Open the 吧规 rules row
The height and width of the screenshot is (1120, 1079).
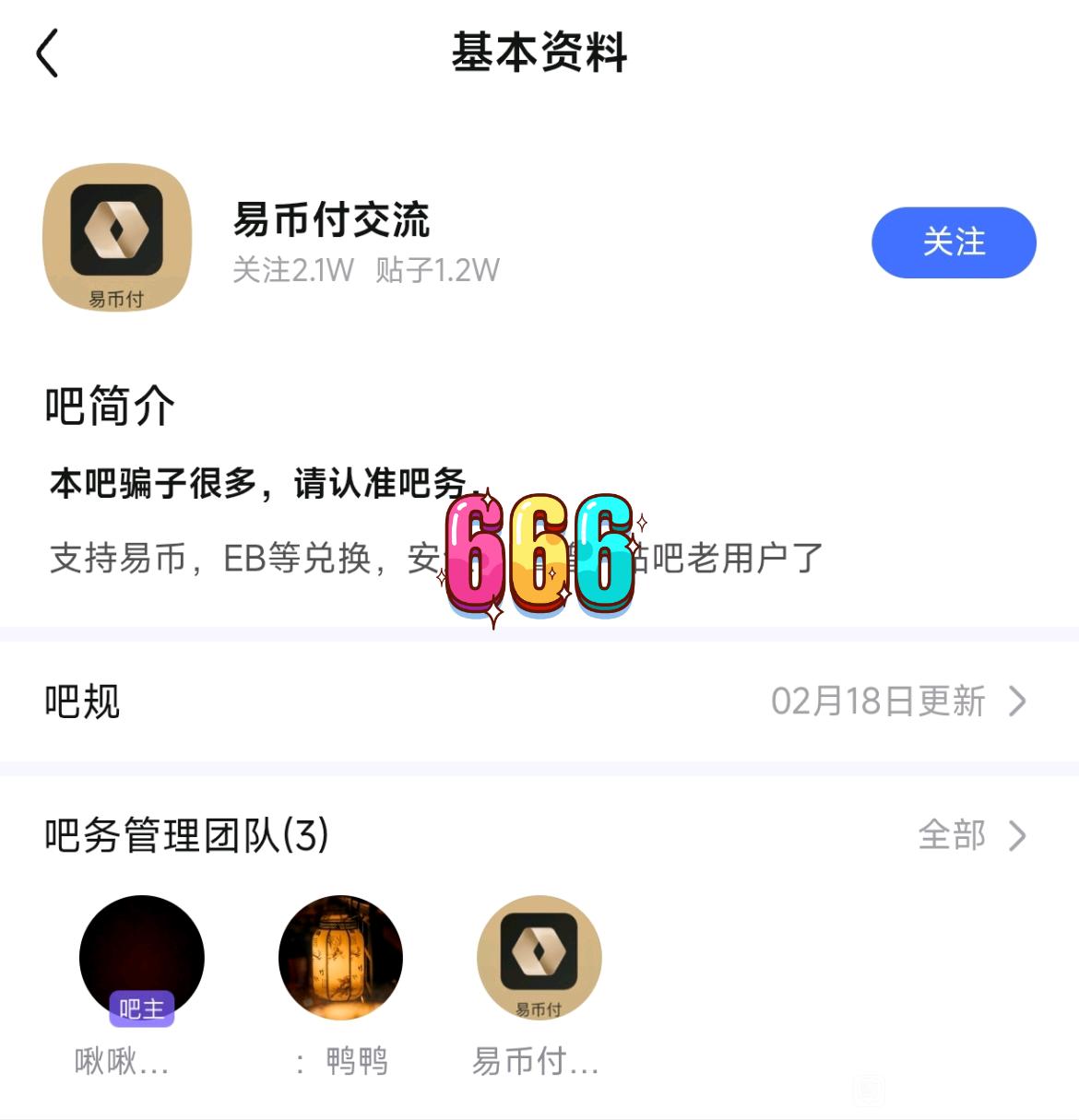[x=539, y=701]
